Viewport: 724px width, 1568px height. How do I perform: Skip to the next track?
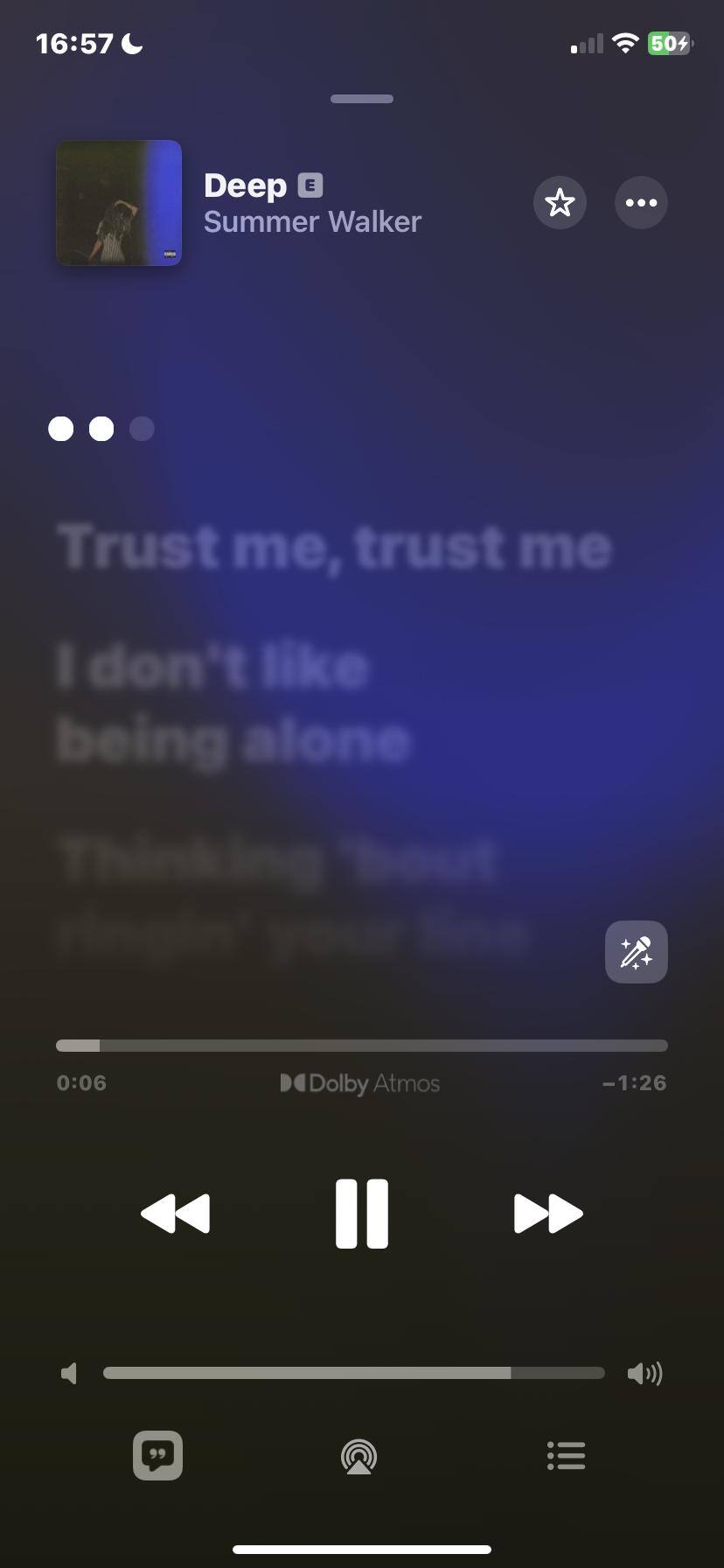pos(548,1213)
